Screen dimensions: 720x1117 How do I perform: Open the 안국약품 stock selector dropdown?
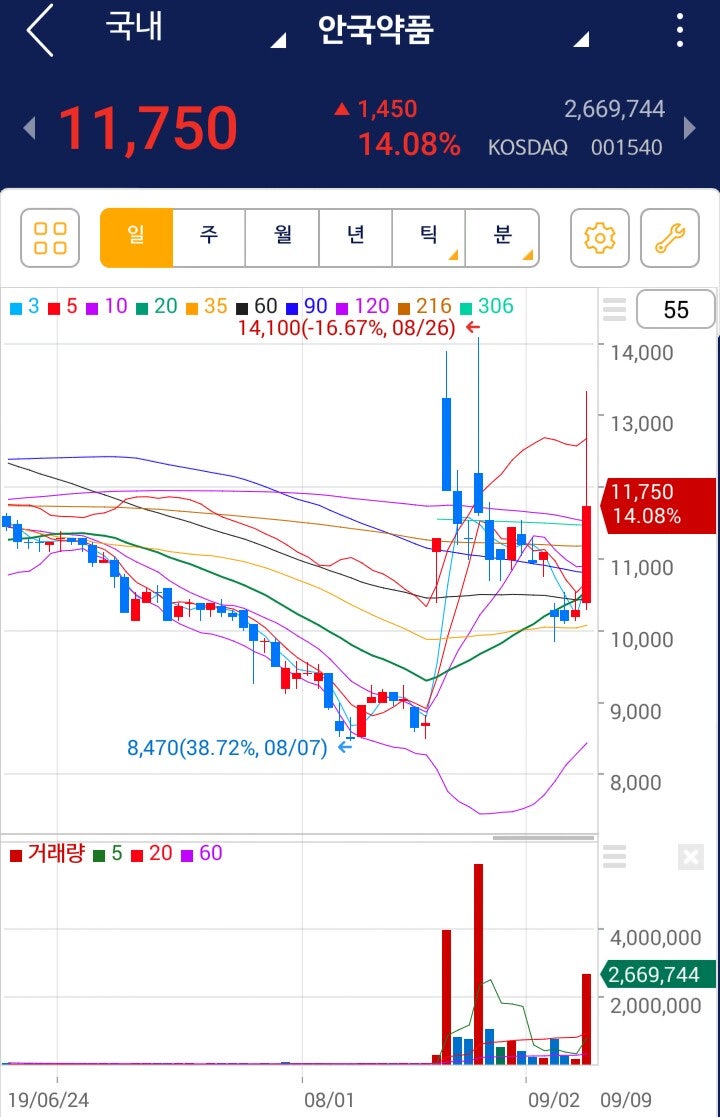click(x=450, y=30)
